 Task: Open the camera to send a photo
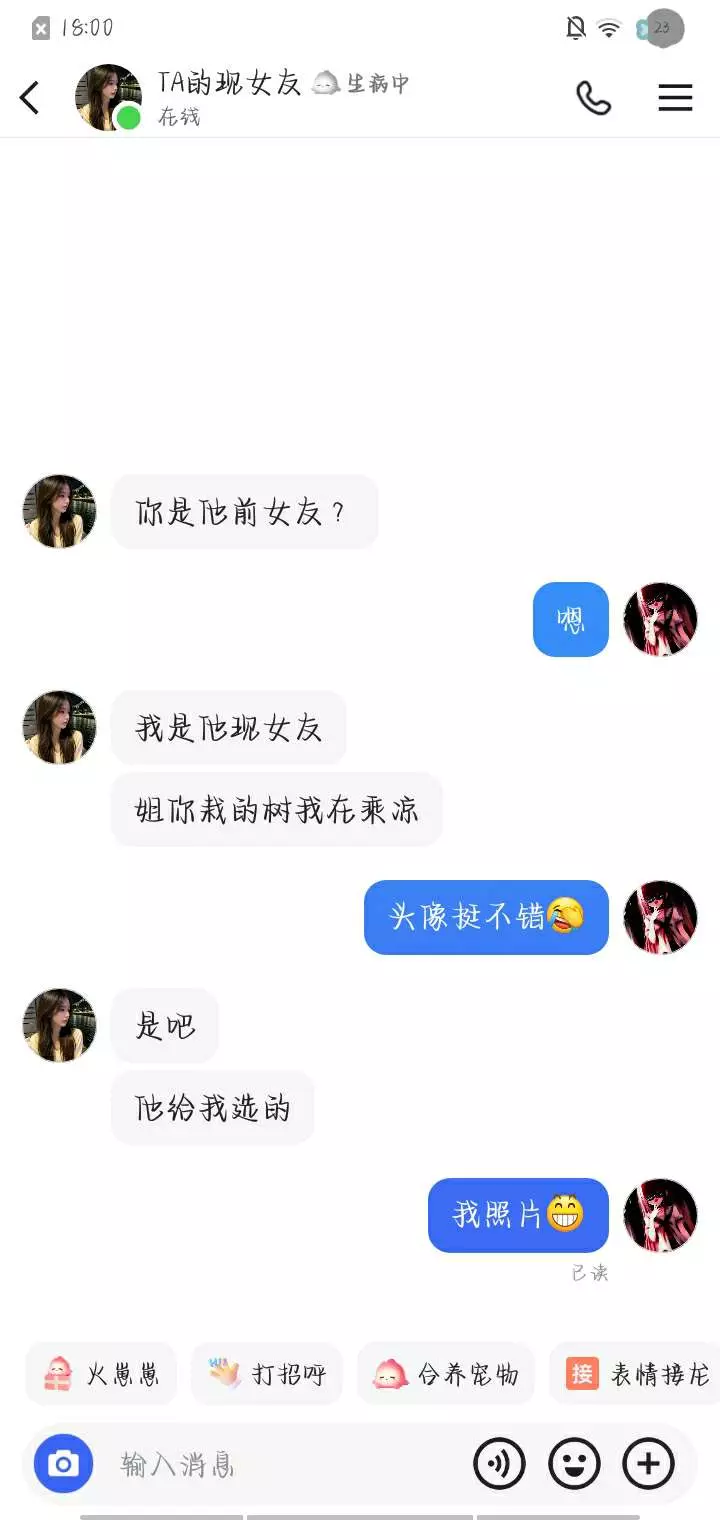pos(63,1464)
